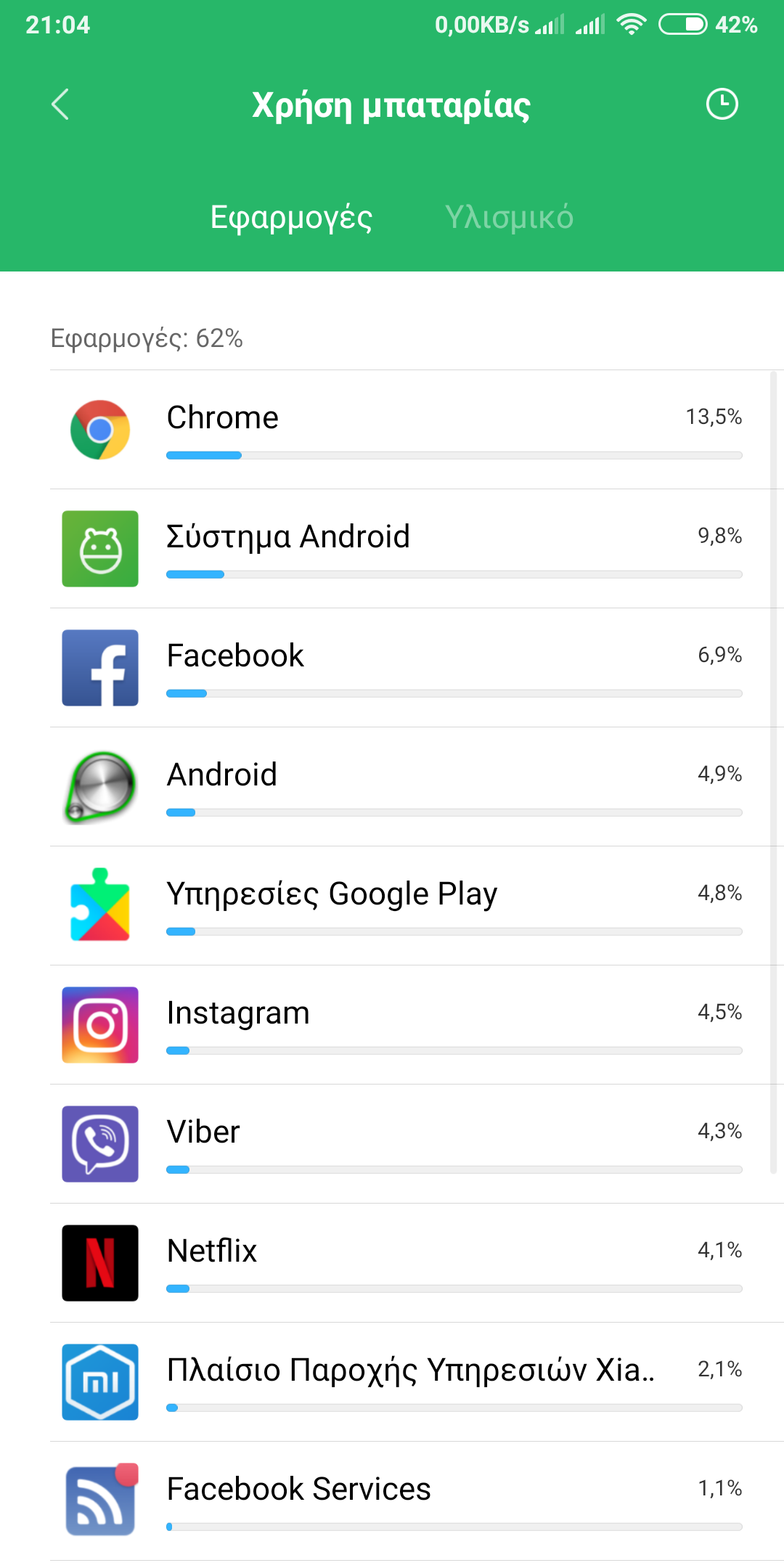Tap the Android row showing 4,9%
Viewport: 784px width, 1568px height.
tap(407, 787)
